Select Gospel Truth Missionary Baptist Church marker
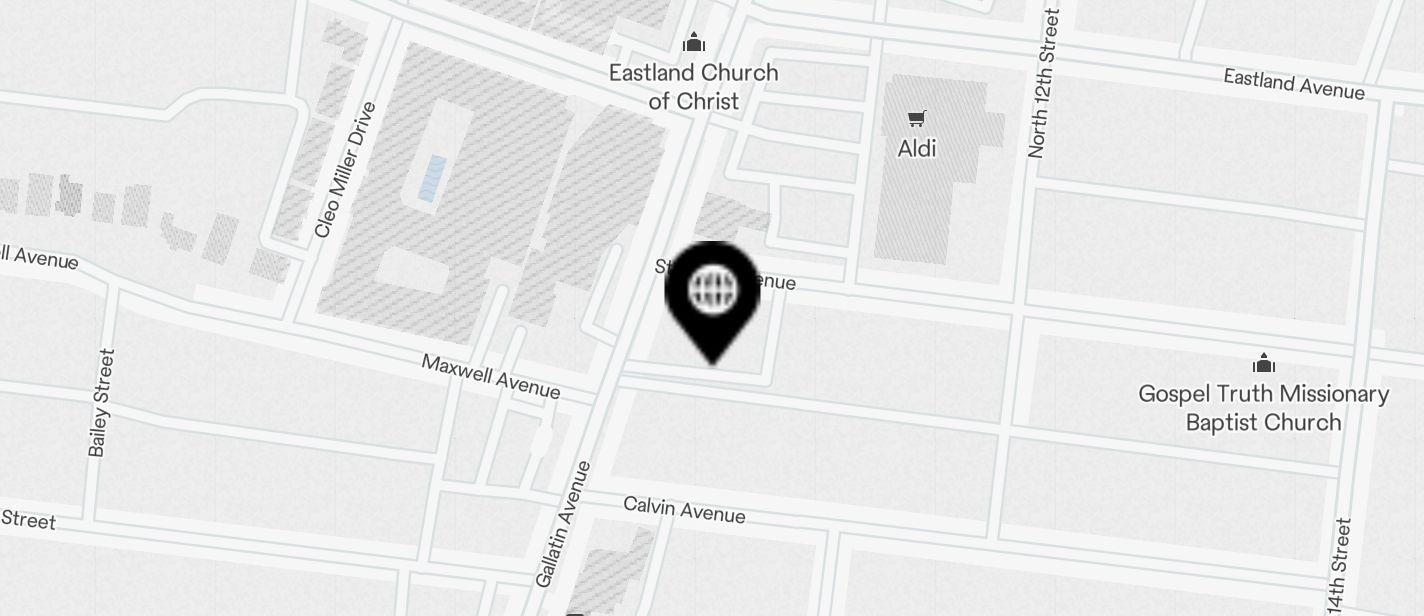The image size is (1424, 616). point(1263,363)
